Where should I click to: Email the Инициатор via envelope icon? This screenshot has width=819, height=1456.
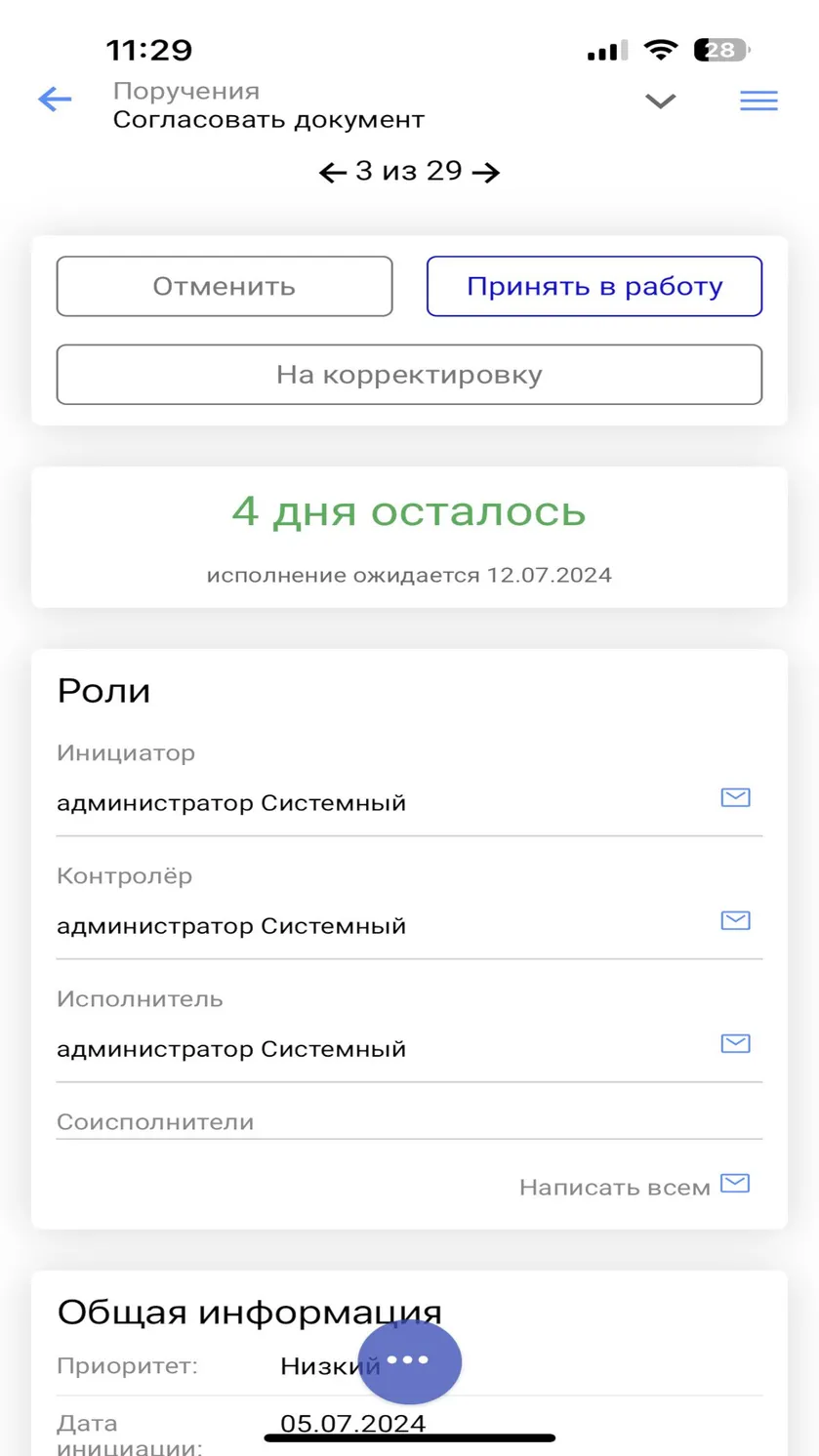(735, 797)
